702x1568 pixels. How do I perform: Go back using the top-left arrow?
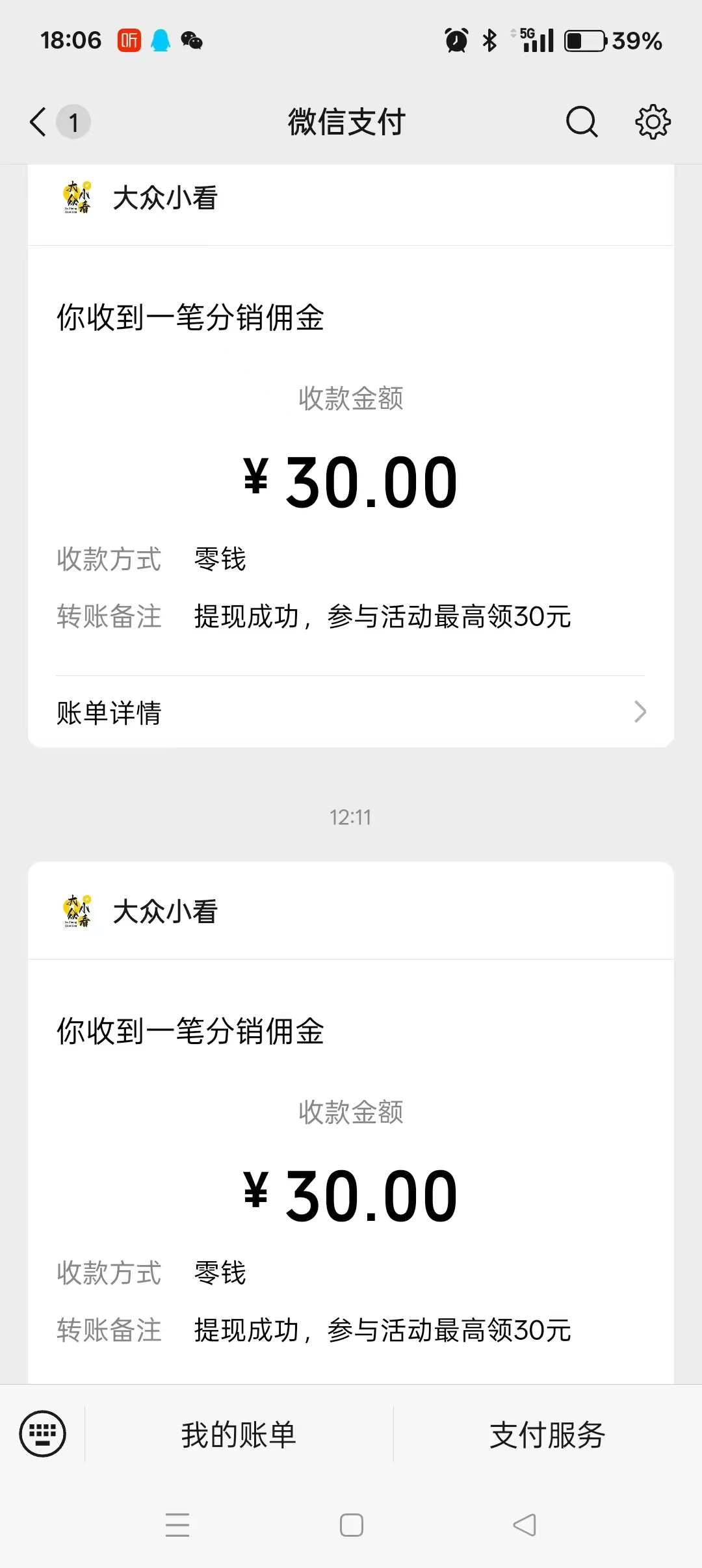click(38, 122)
